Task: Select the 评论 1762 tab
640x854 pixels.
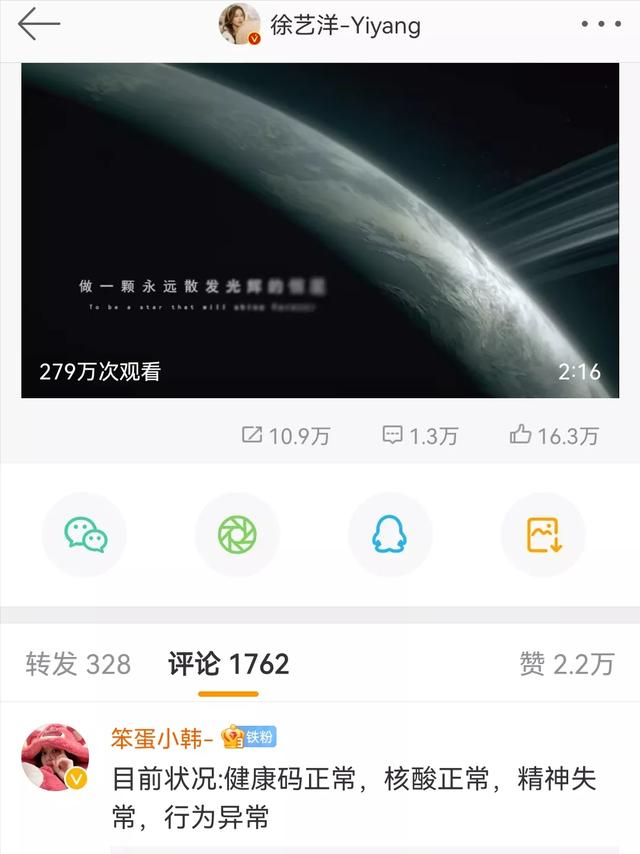Action: 228,664
